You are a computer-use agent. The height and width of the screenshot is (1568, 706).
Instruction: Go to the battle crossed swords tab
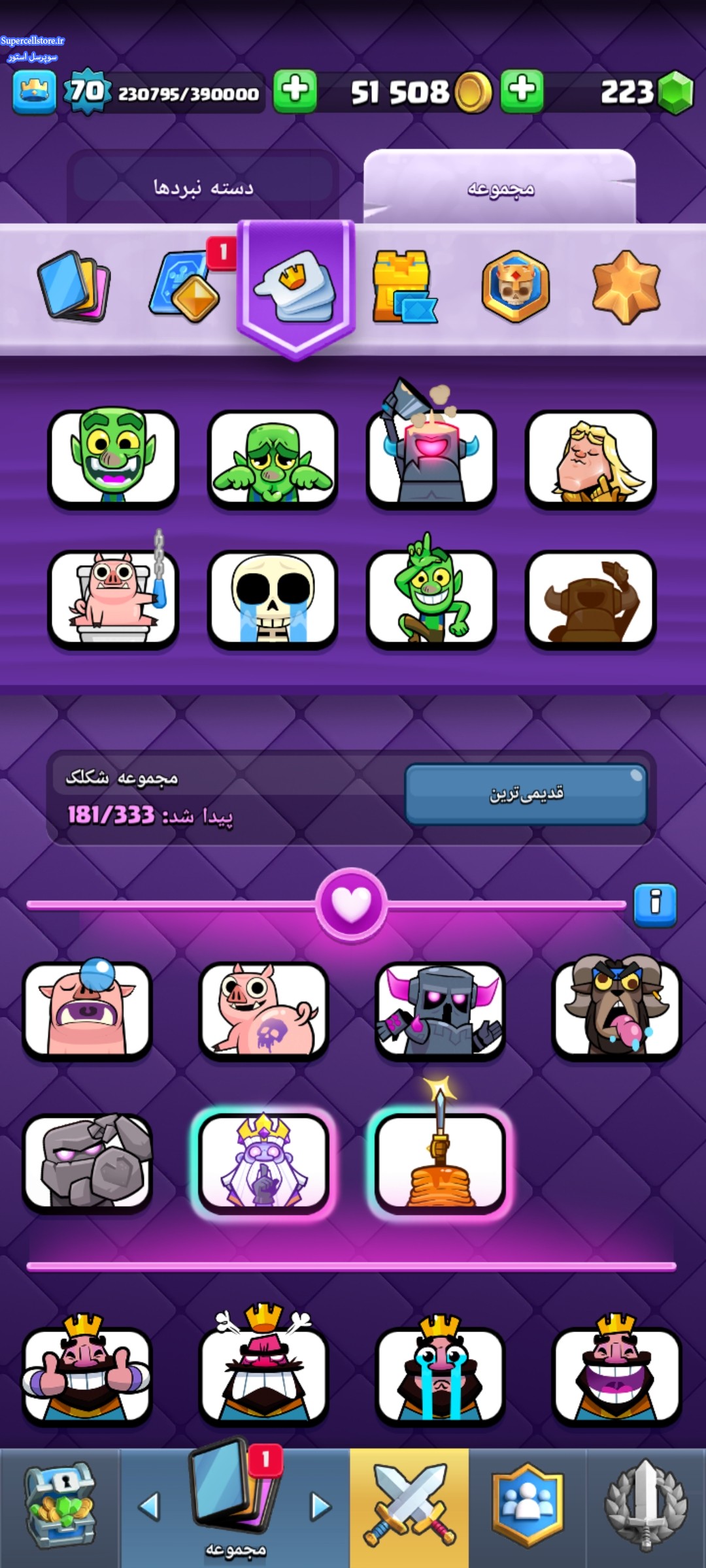pos(409,1507)
